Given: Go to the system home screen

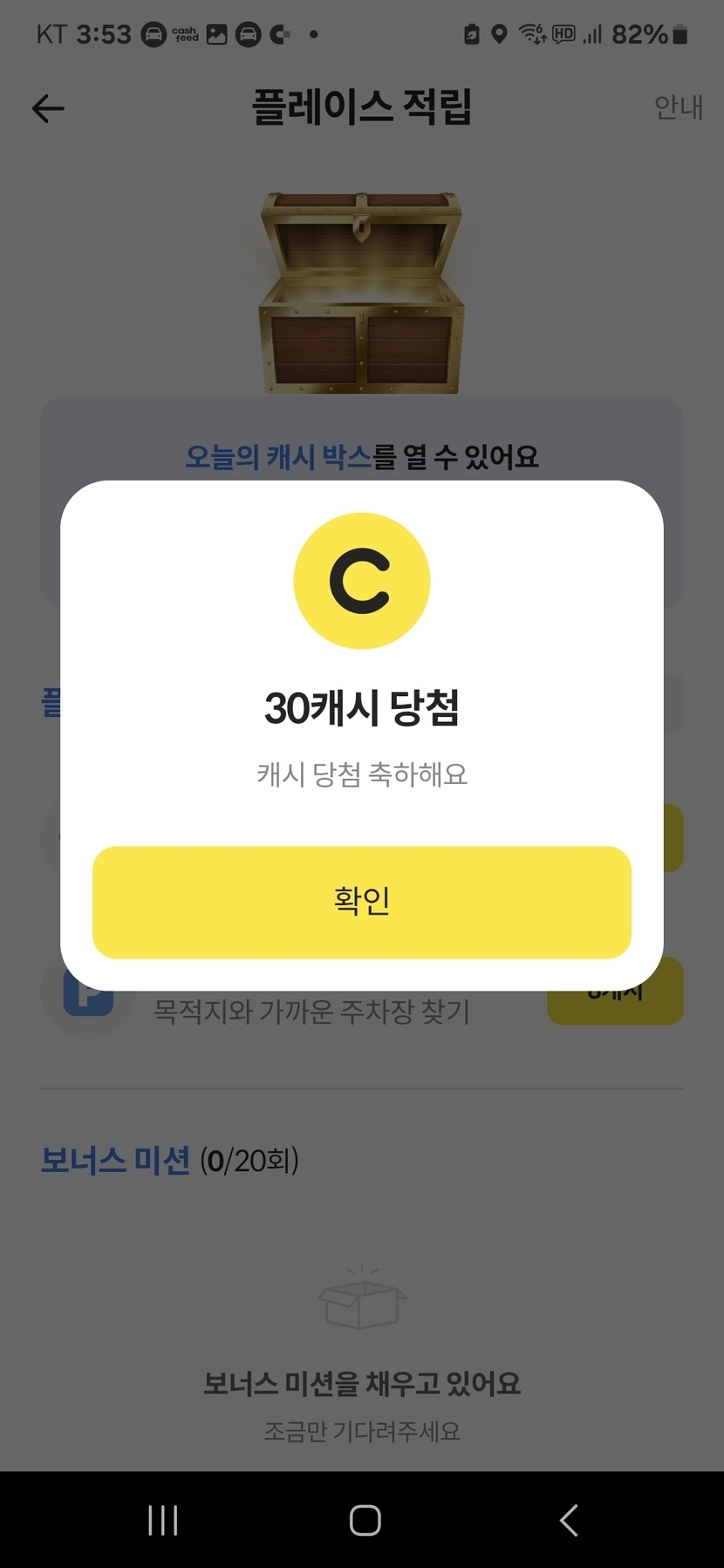Looking at the screenshot, I should [x=365, y=1520].
